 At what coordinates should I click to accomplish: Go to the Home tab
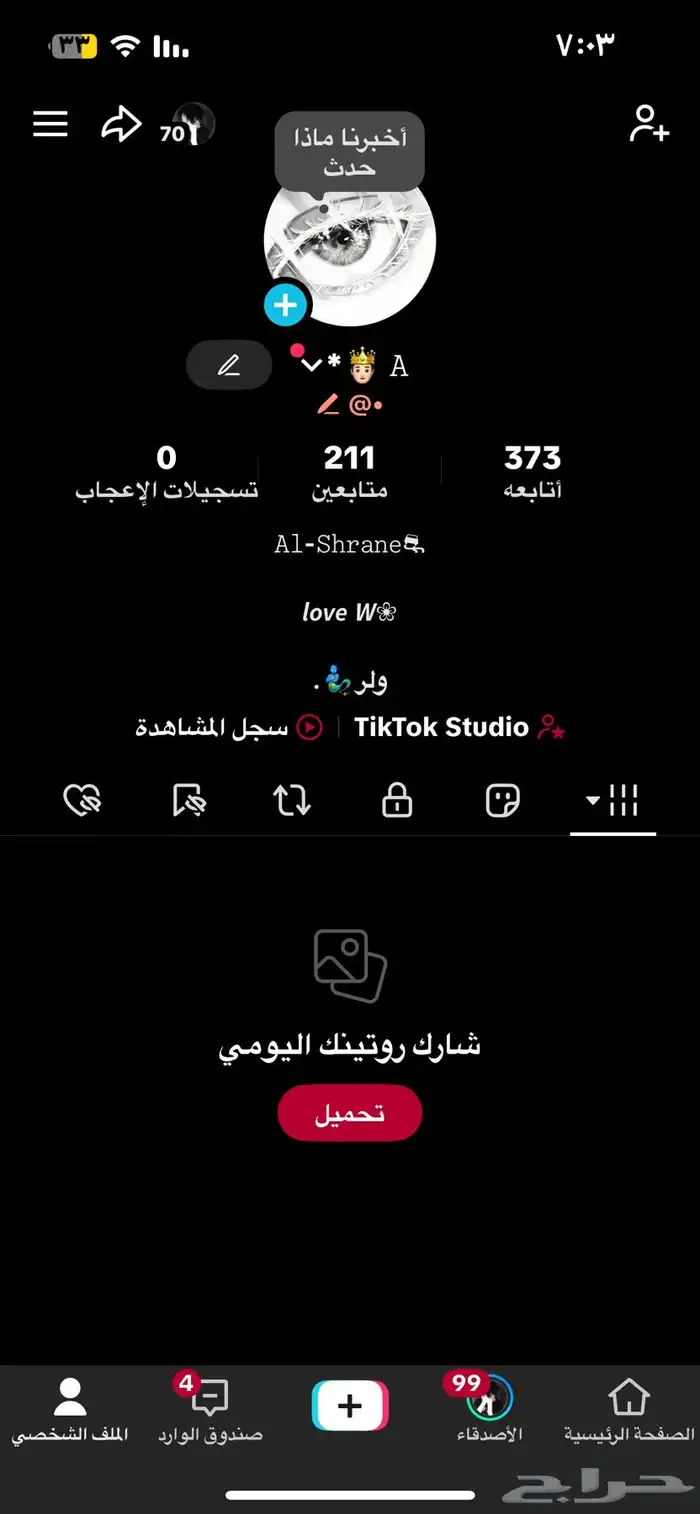pyautogui.click(x=629, y=1410)
